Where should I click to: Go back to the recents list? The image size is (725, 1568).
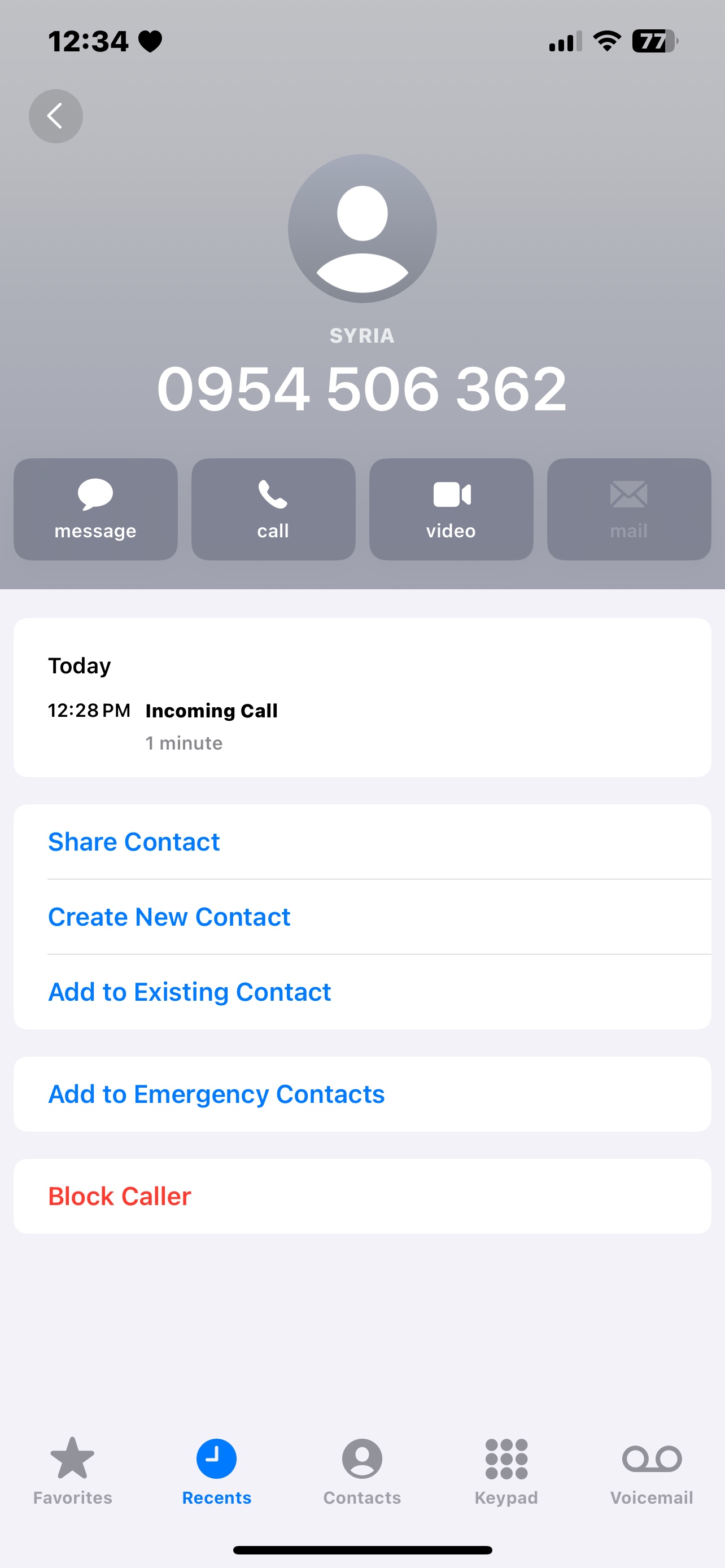tap(55, 116)
